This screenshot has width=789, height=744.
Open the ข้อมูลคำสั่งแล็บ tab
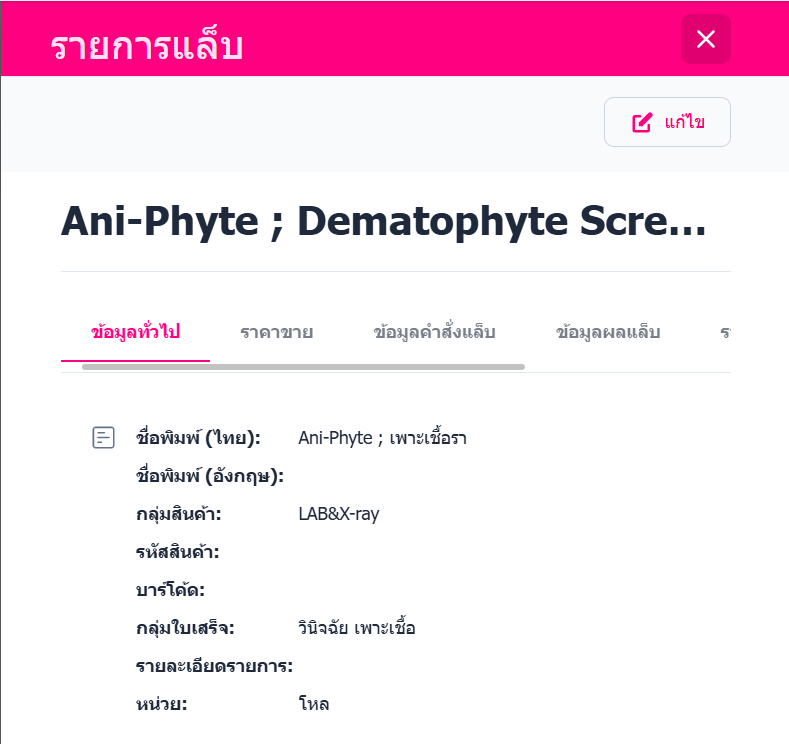click(434, 332)
